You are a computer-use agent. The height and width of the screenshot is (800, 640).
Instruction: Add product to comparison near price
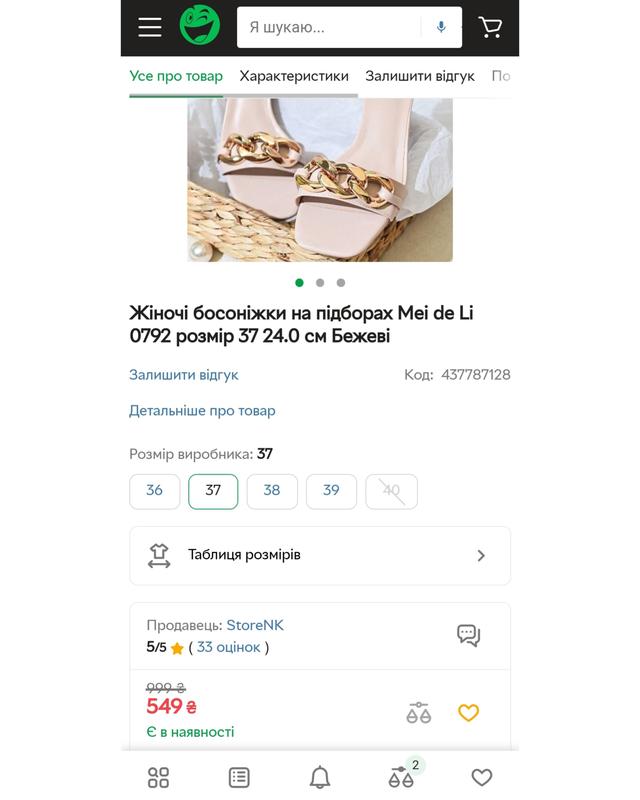(x=418, y=713)
